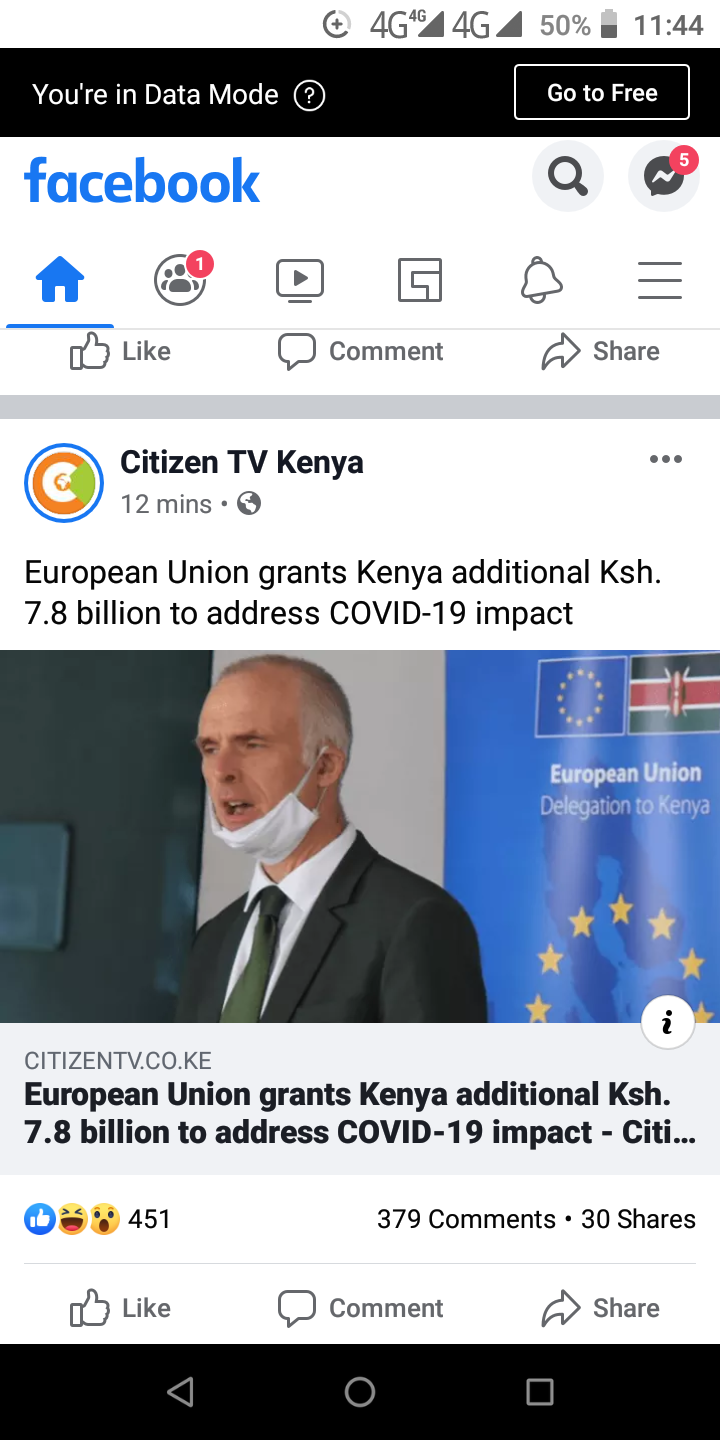The width and height of the screenshot is (720, 1440).
Task: Open Facebook search
Action: [567, 177]
